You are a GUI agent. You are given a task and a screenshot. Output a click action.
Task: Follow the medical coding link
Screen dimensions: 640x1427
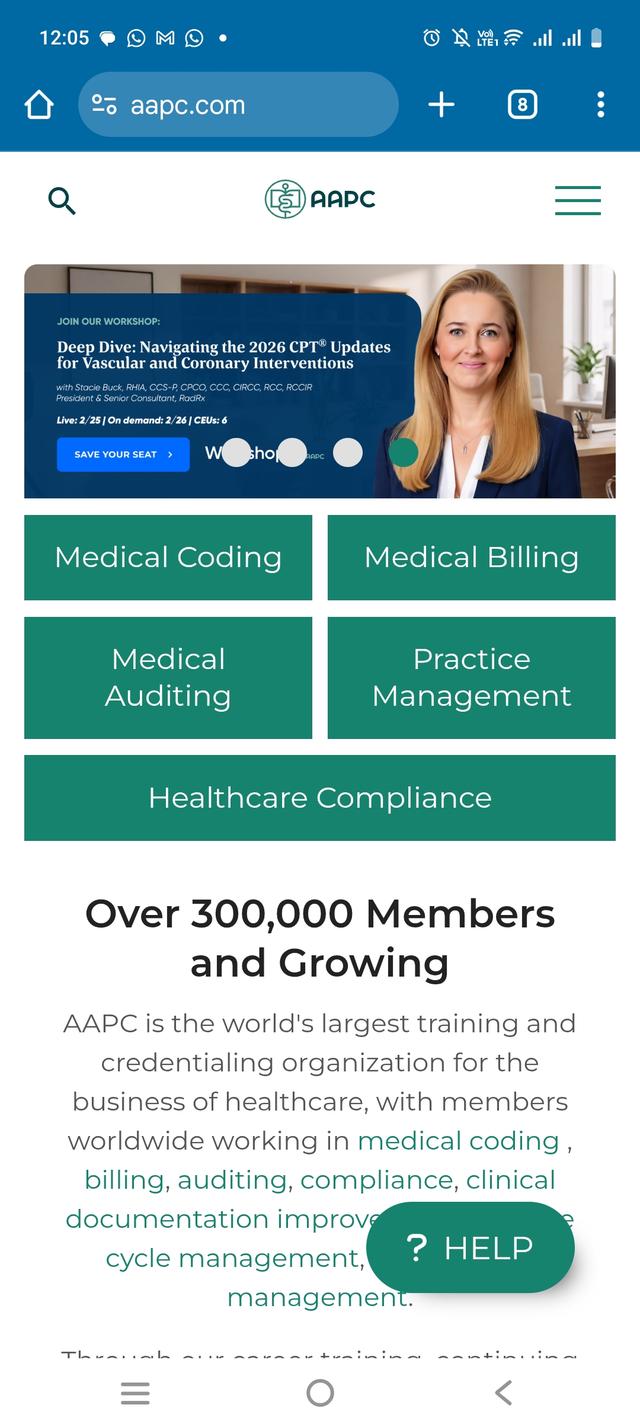coord(458,1141)
